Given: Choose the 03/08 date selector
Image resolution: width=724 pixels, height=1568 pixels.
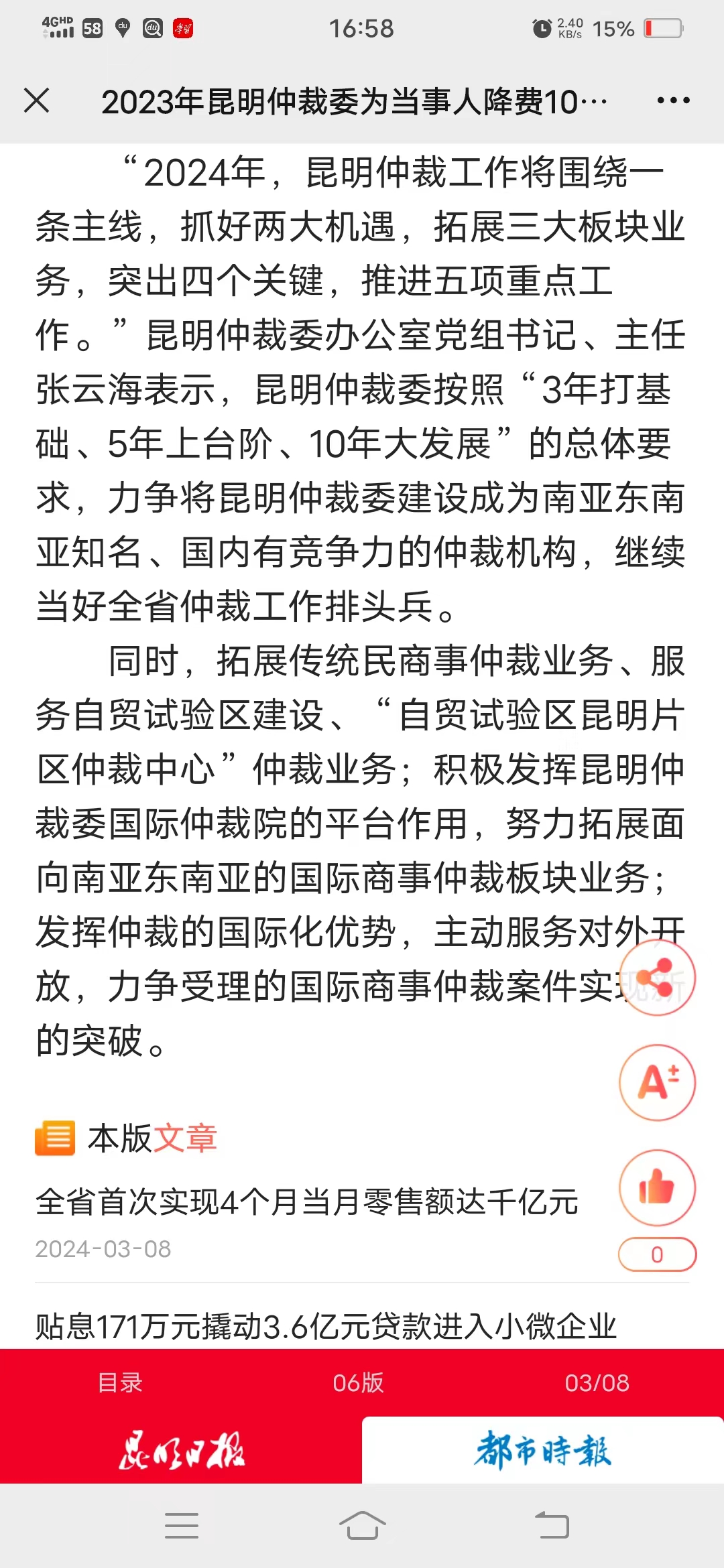Looking at the screenshot, I should point(597,1382).
